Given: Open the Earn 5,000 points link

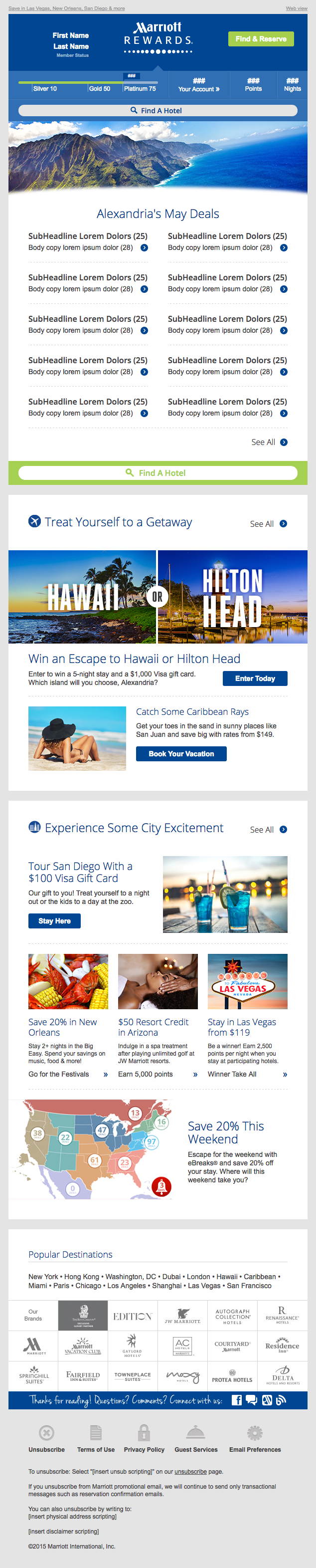Looking at the screenshot, I should (158, 1074).
